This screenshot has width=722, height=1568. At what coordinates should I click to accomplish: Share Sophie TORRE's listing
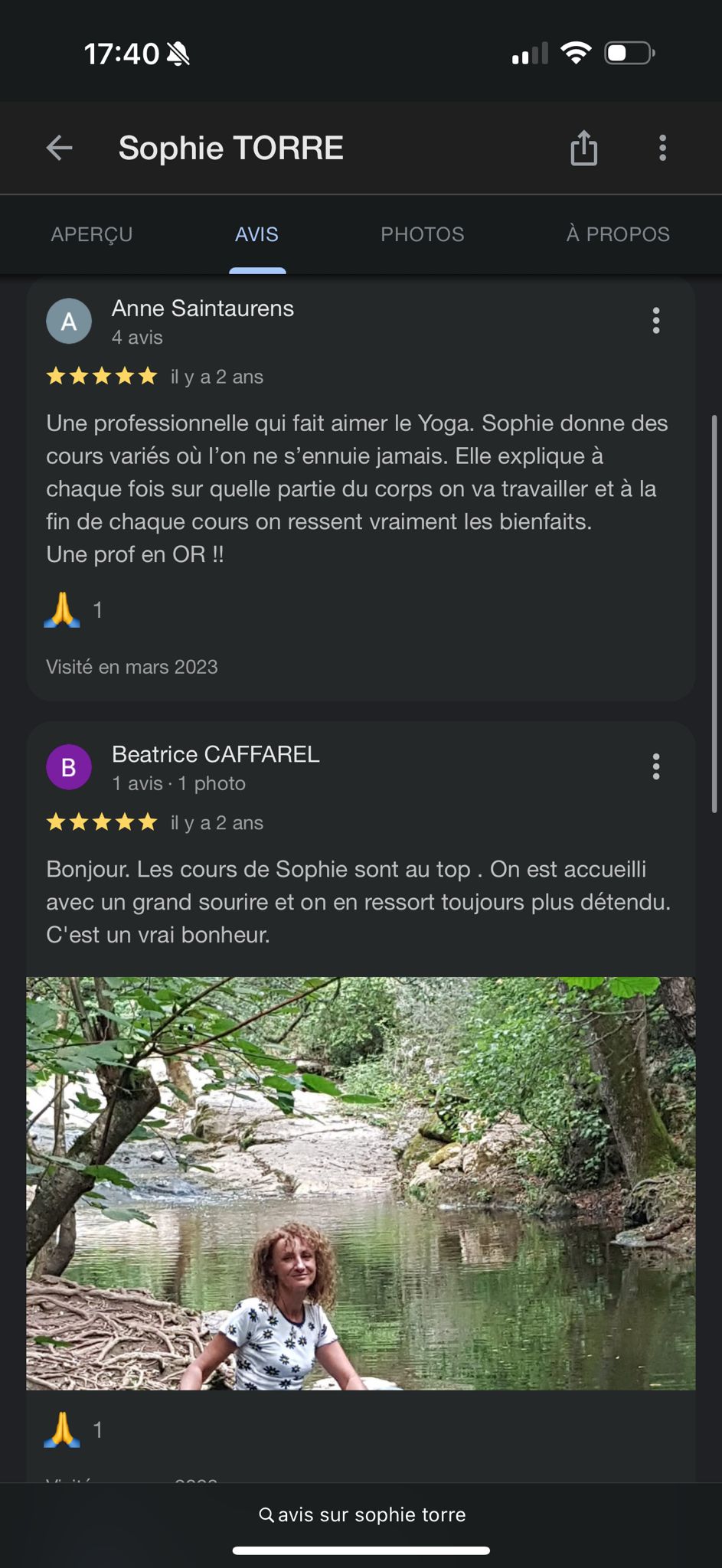point(583,148)
